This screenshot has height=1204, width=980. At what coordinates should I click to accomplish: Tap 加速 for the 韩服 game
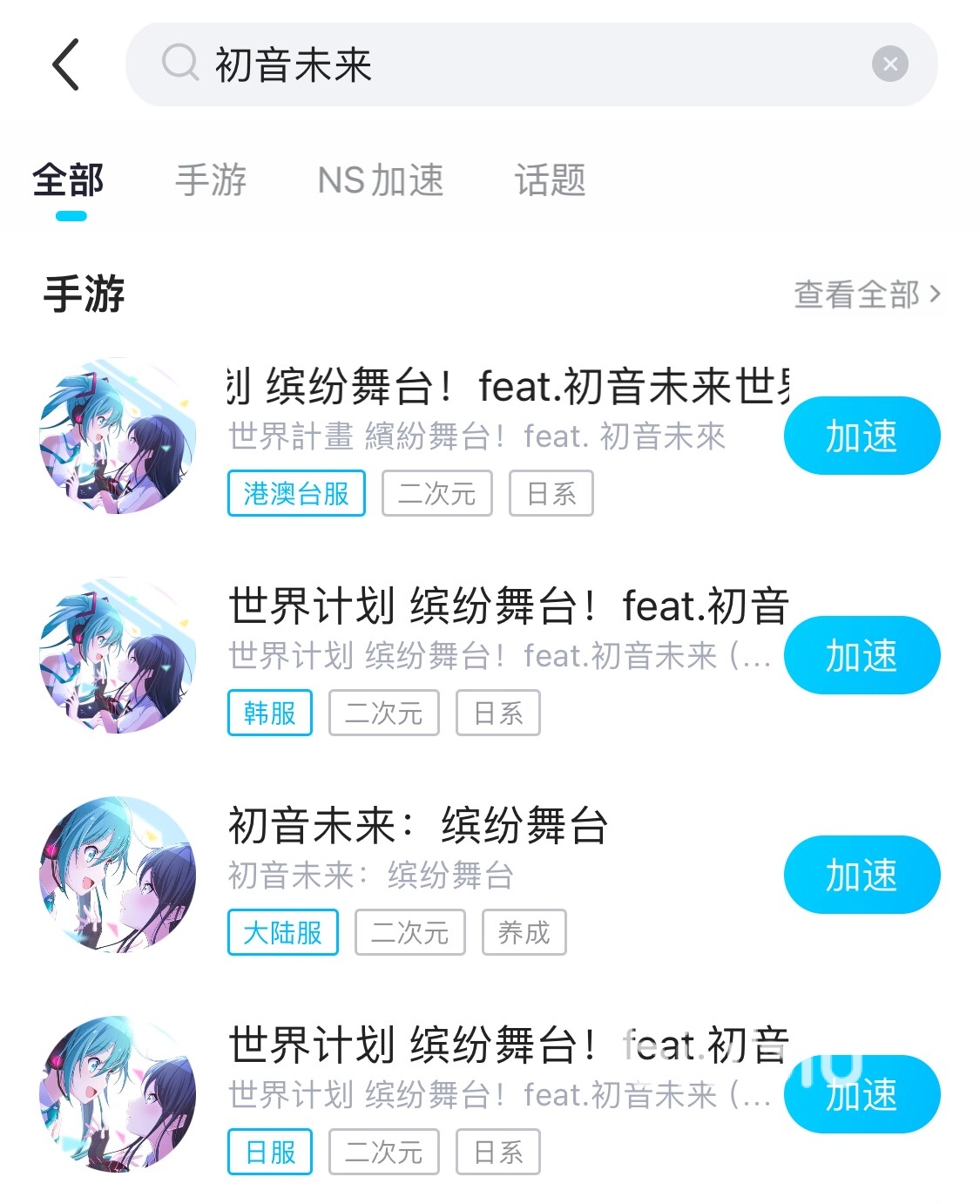862,655
